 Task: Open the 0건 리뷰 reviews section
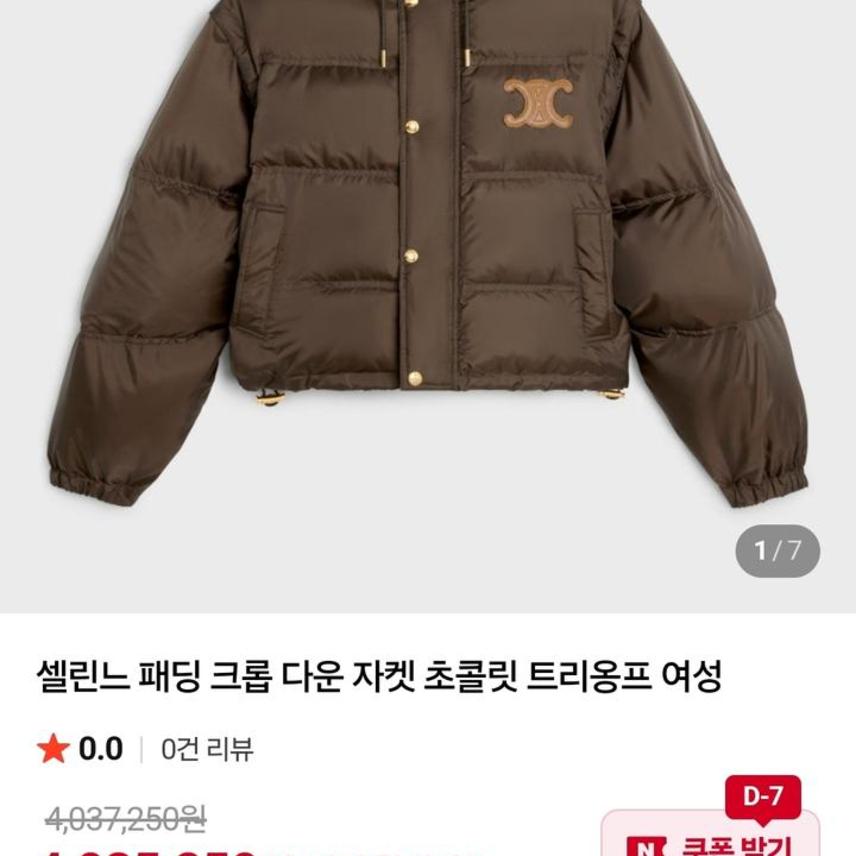tap(207, 749)
